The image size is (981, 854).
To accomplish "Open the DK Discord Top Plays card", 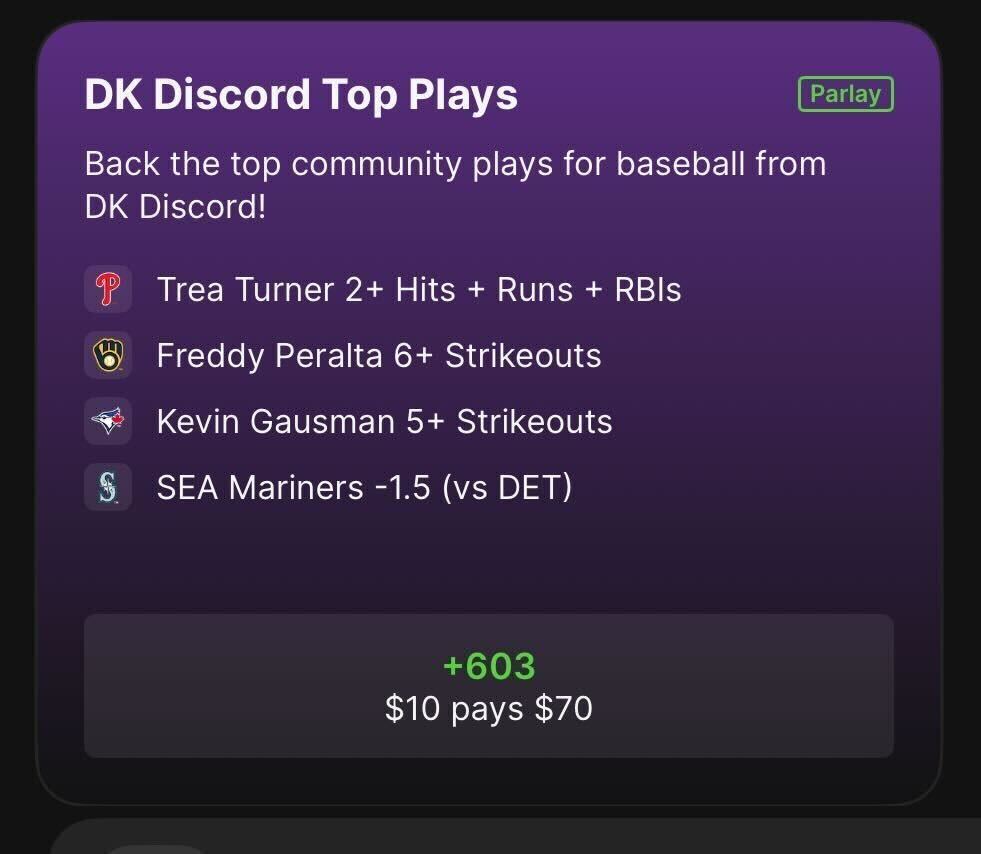I will [301, 95].
